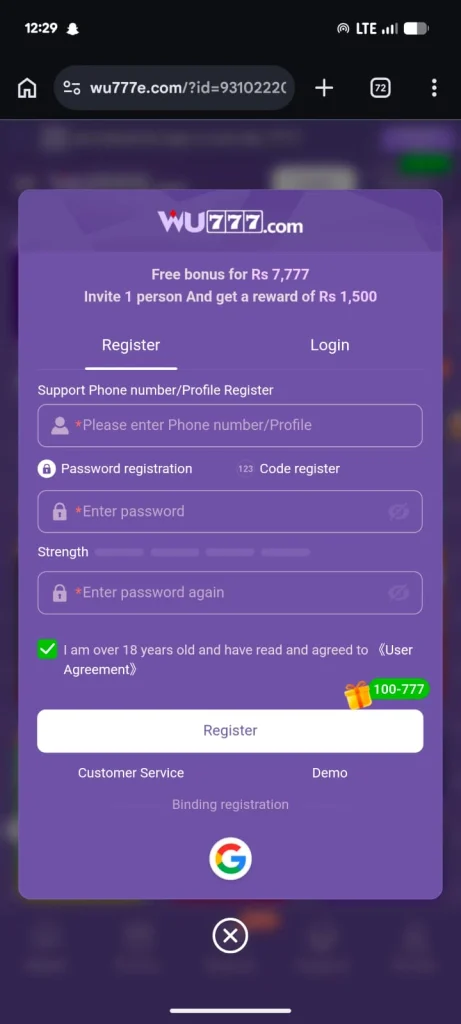The height and width of the screenshot is (1024, 461).
Task: Register with the Google icon
Action: [x=230, y=858]
